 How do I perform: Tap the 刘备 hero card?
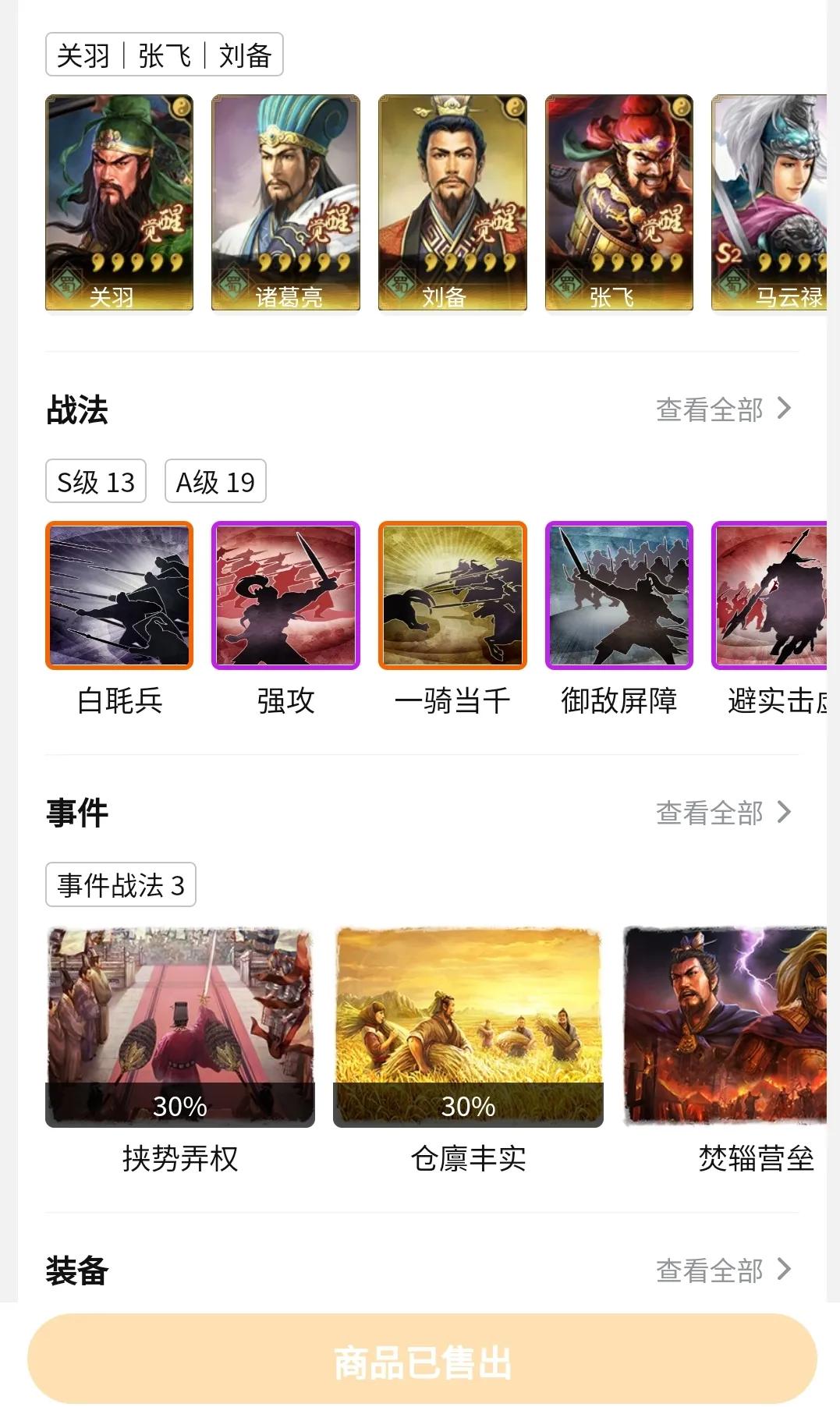point(452,203)
